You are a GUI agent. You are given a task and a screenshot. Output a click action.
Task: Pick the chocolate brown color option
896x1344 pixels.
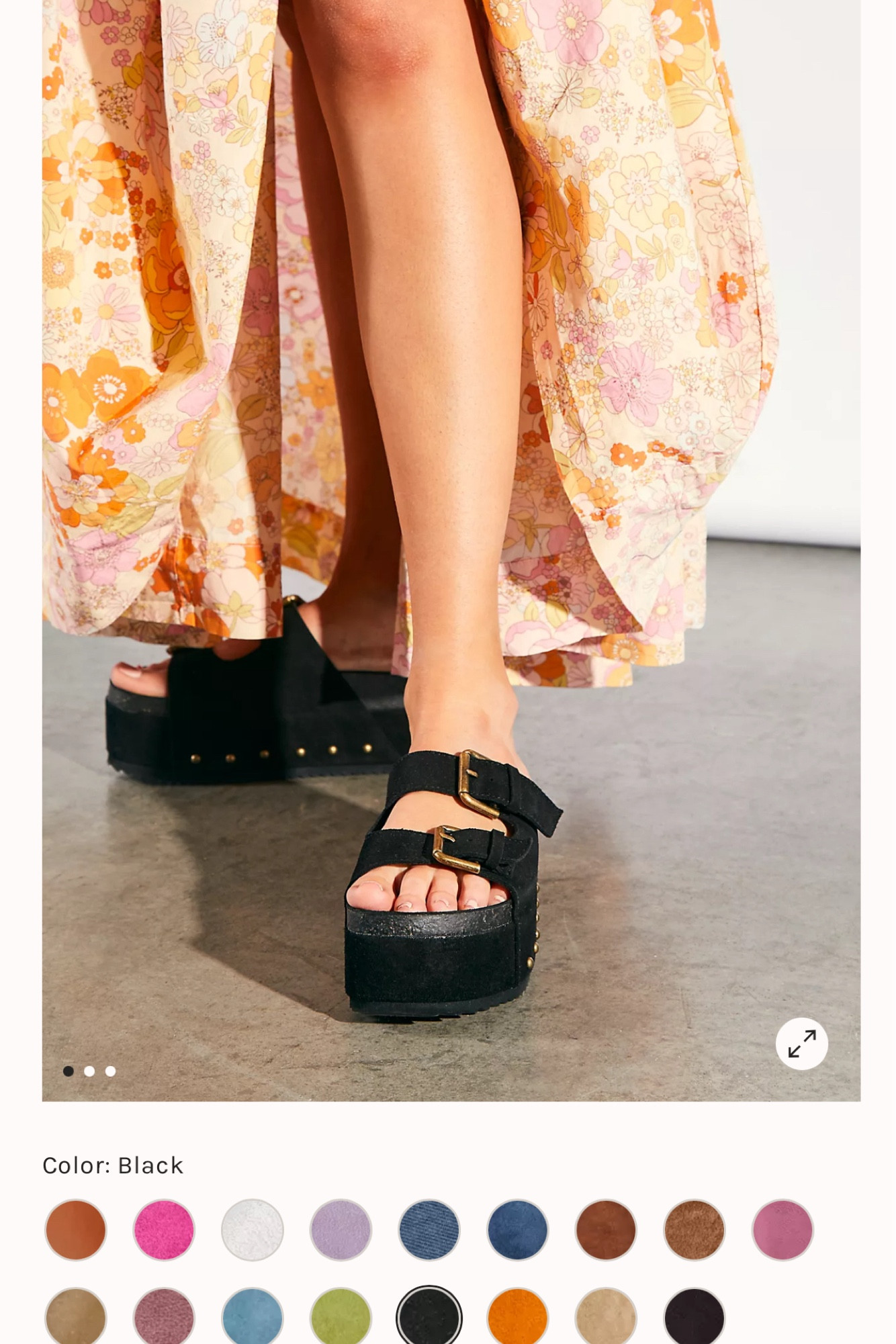pos(608,1229)
